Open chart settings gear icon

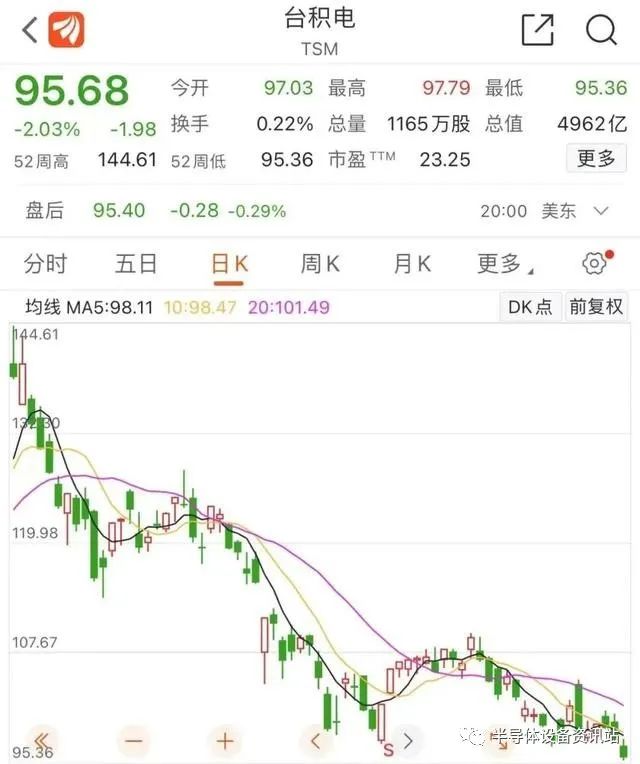[x=597, y=263]
